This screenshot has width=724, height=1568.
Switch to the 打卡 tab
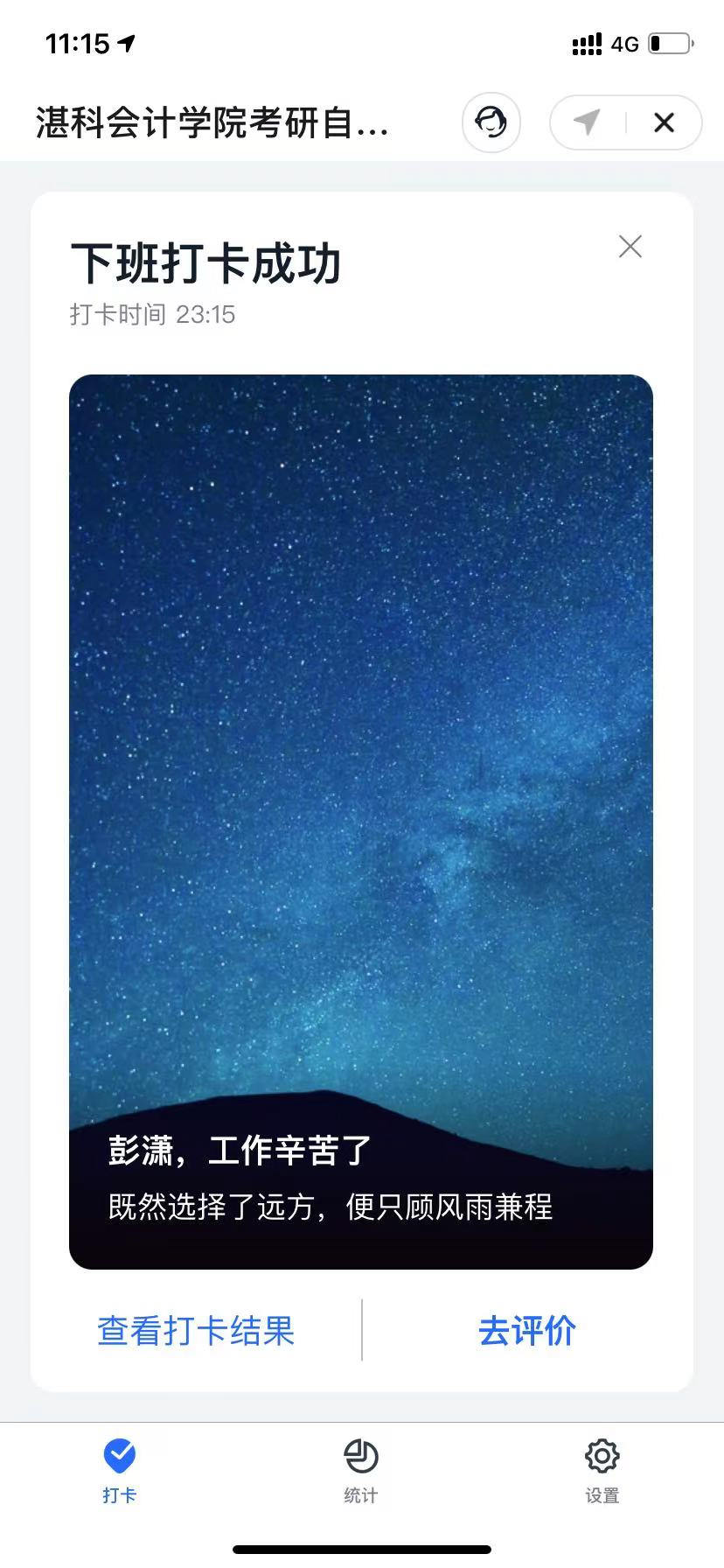[120, 1472]
